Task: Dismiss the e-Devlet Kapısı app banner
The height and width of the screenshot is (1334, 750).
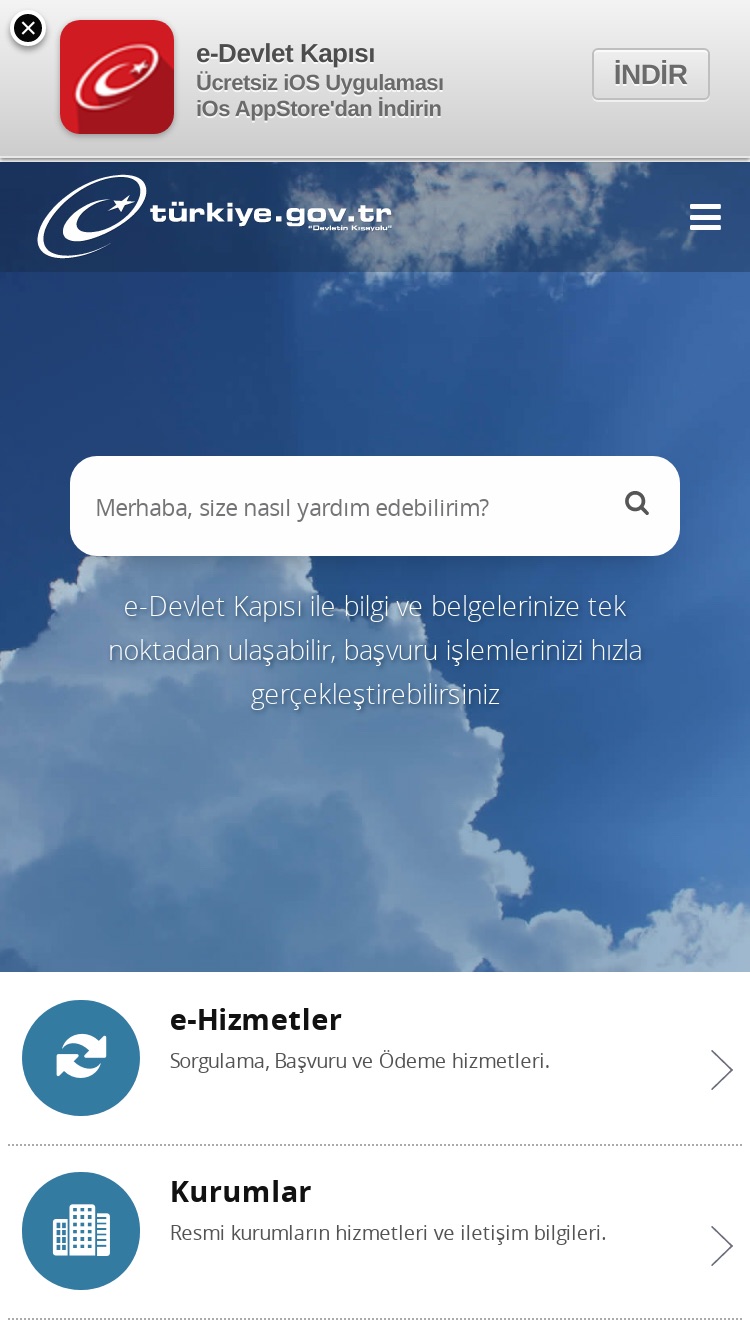Action: (28, 28)
